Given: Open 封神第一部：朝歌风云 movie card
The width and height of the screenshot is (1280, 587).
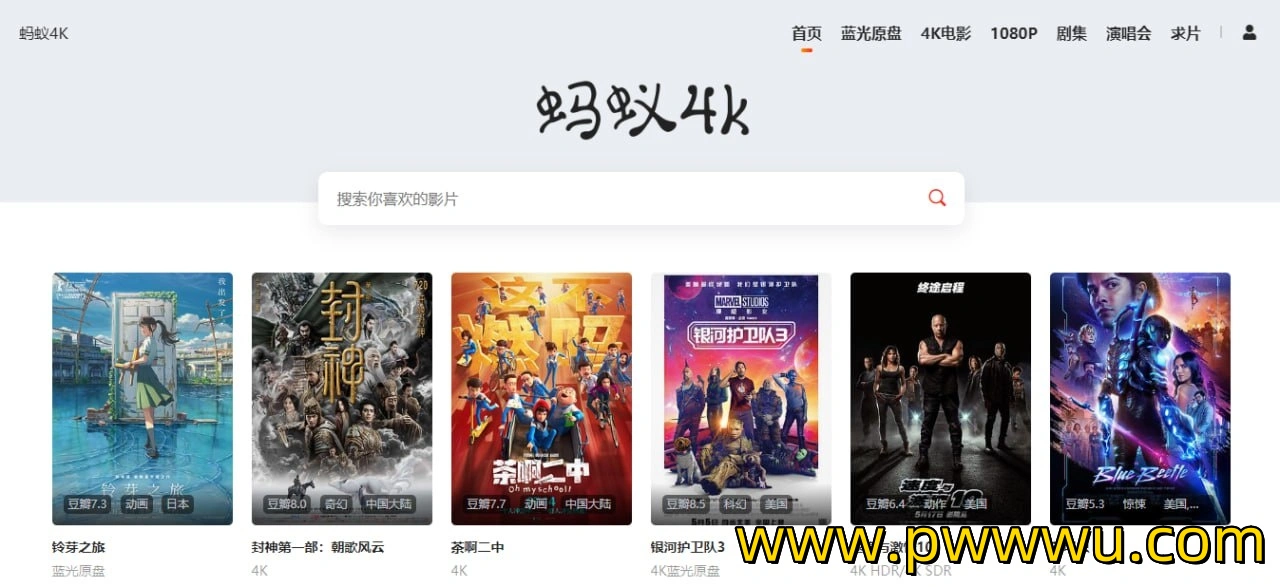Looking at the screenshot, I should pos(341,398).
